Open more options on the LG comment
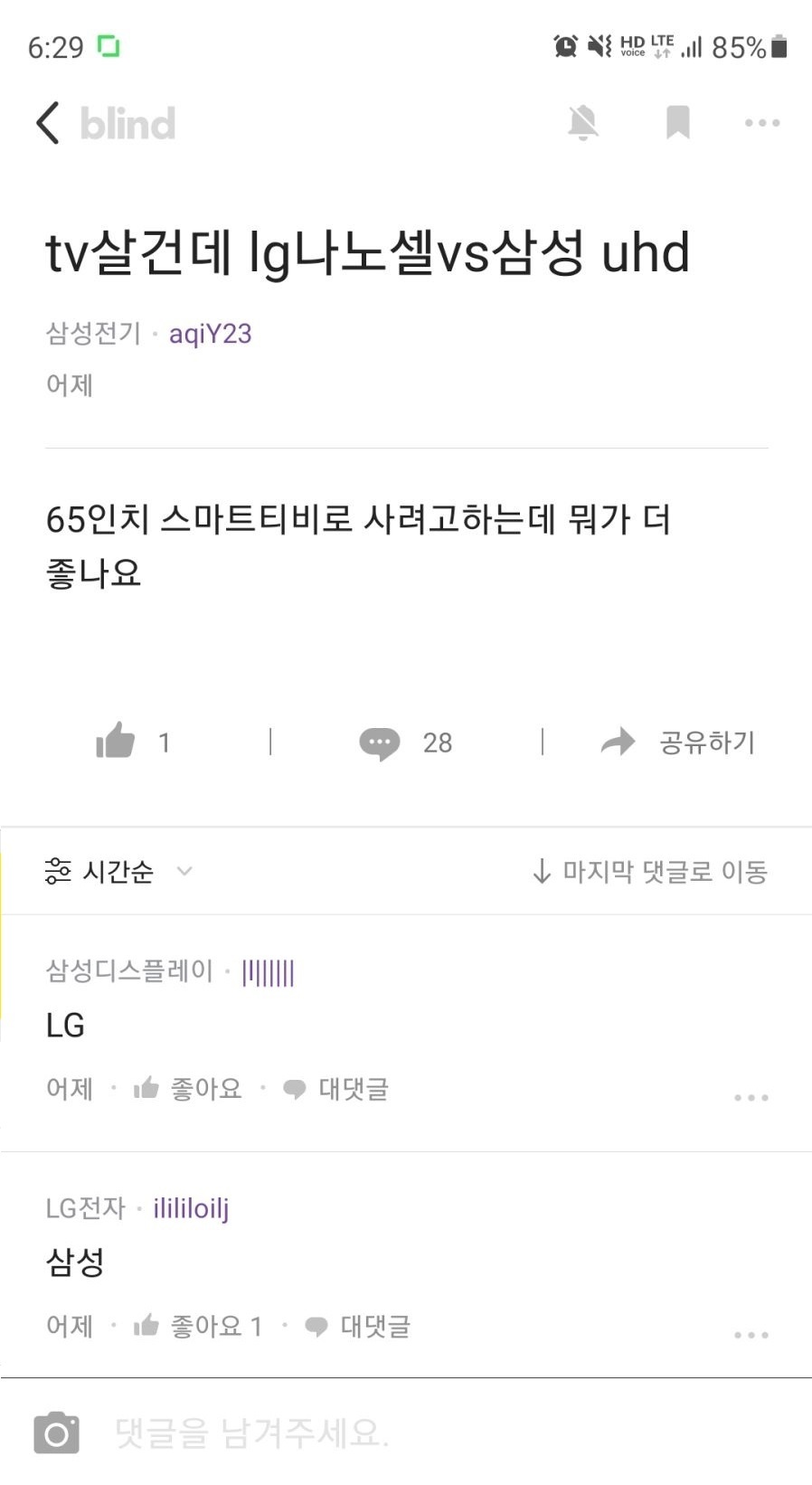Screen dimensions: 812x1485 coord(751,1097)
